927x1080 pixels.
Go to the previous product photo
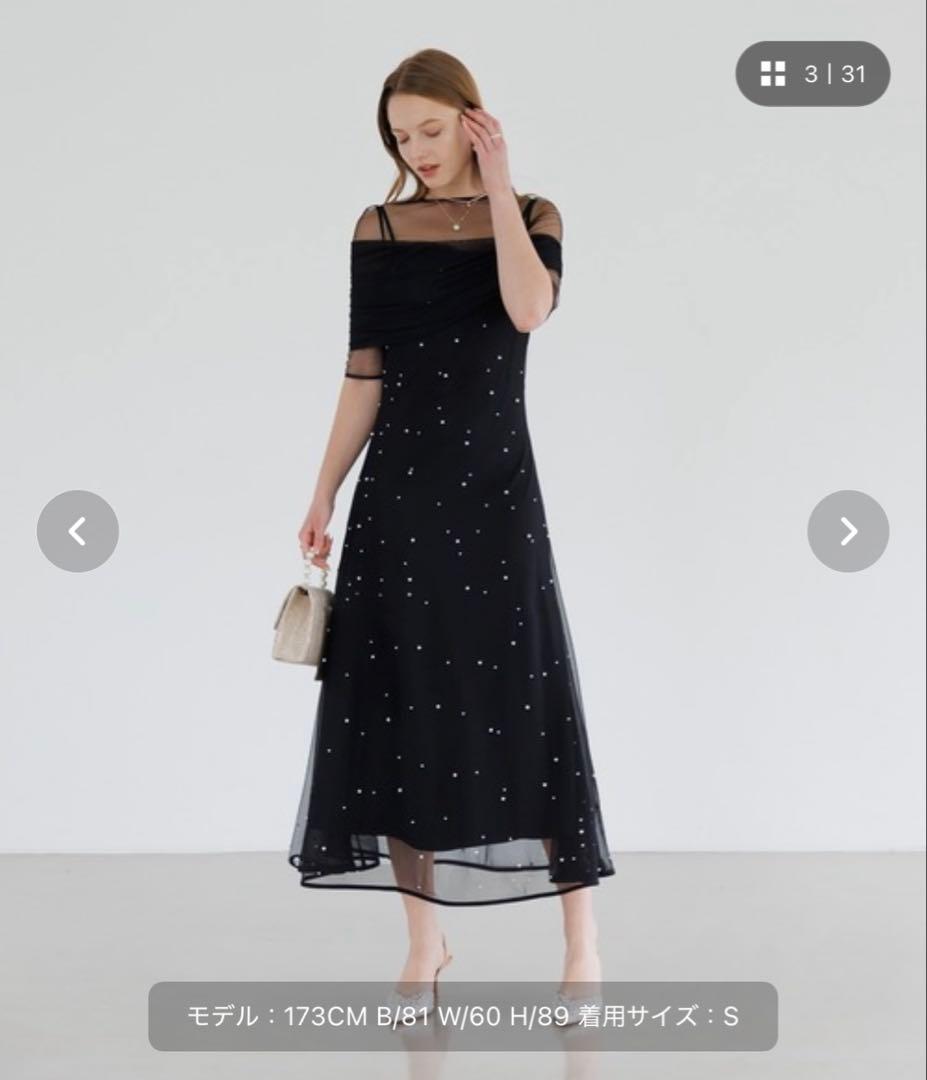(78, 531)
